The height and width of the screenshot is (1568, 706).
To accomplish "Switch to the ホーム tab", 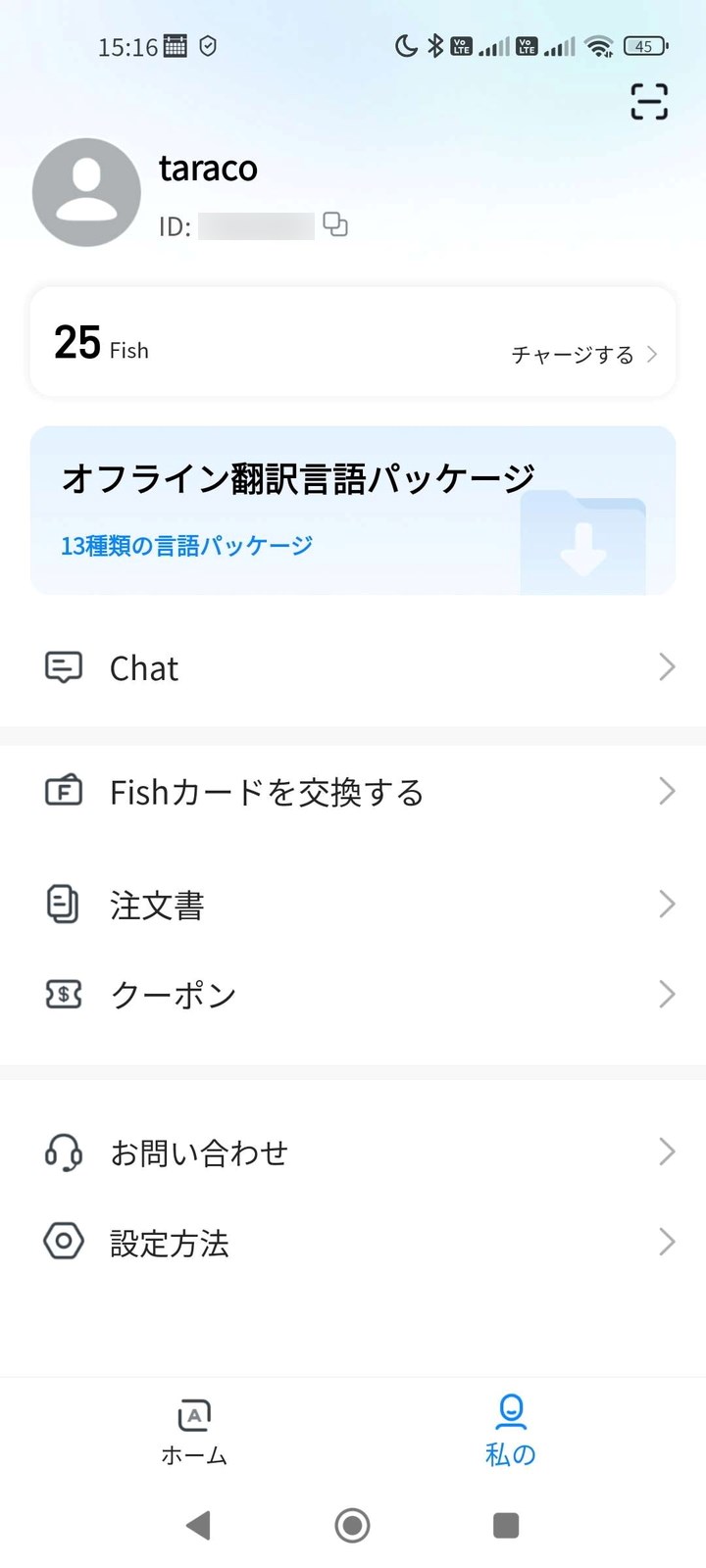I will pos(194,1433).
